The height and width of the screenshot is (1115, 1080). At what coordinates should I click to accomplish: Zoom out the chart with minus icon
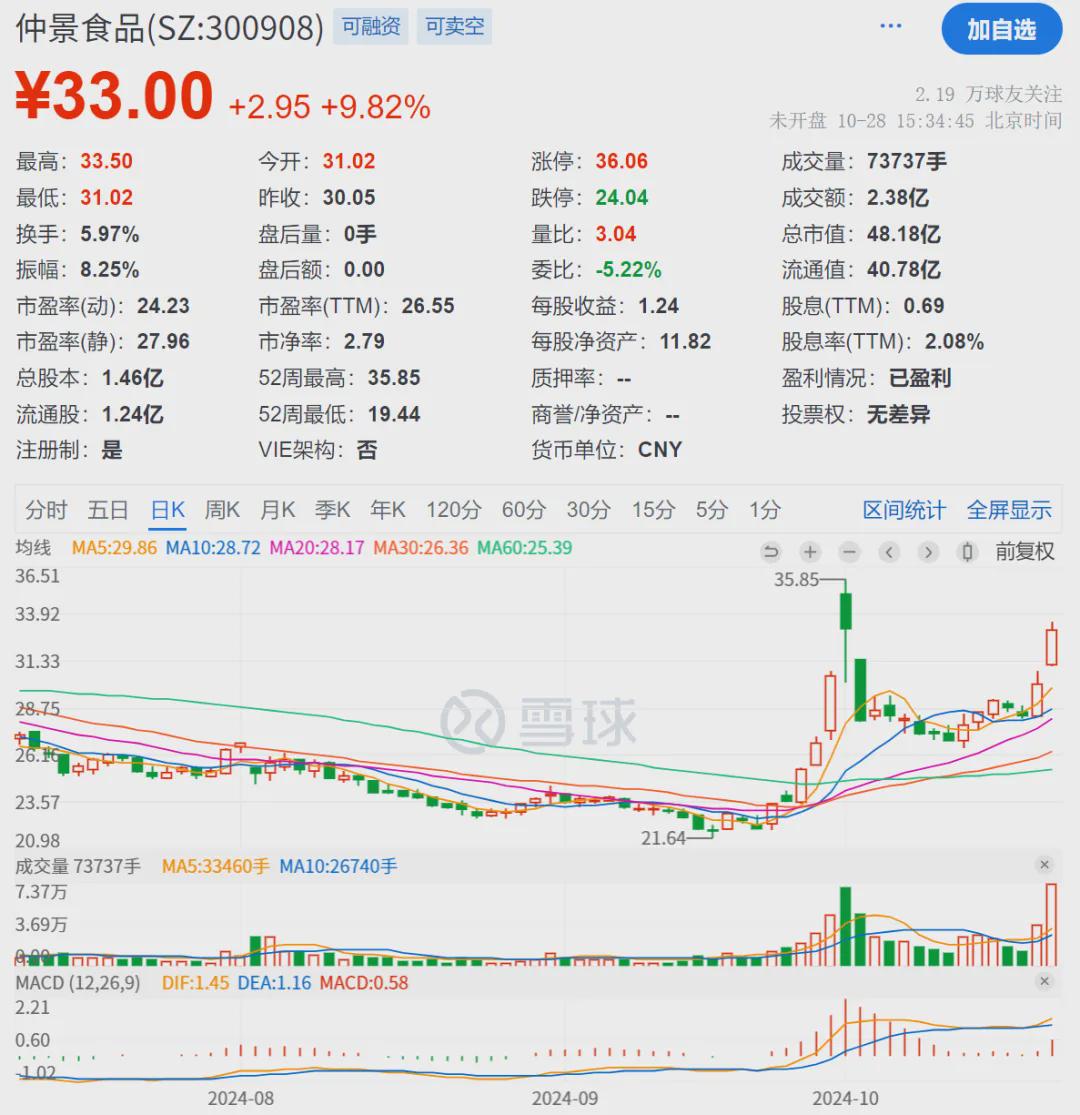(850, 552)
